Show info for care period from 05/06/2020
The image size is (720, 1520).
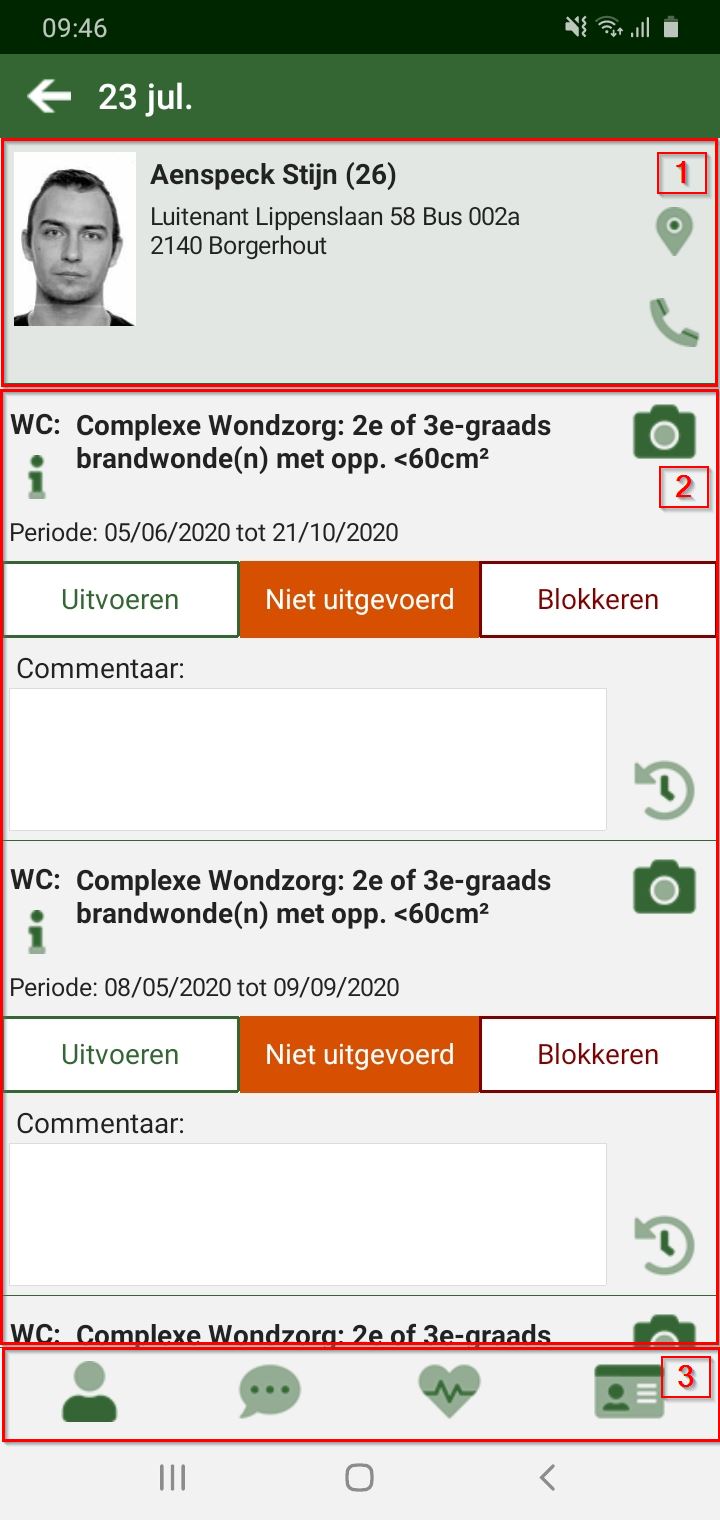coord(37,476)
